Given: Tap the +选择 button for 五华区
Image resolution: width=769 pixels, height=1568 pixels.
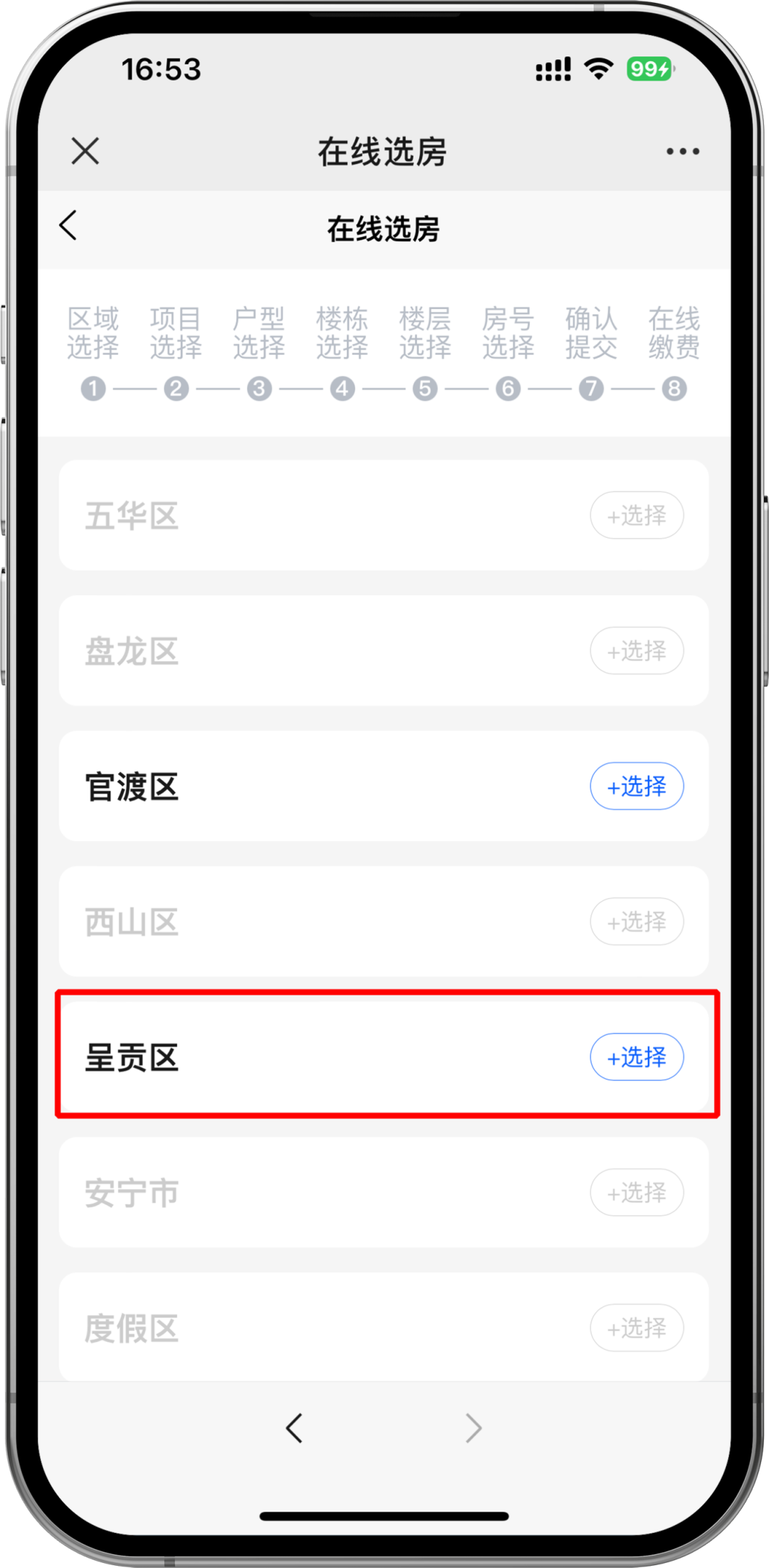Looking at the screenshot, I should coord(637,515).
